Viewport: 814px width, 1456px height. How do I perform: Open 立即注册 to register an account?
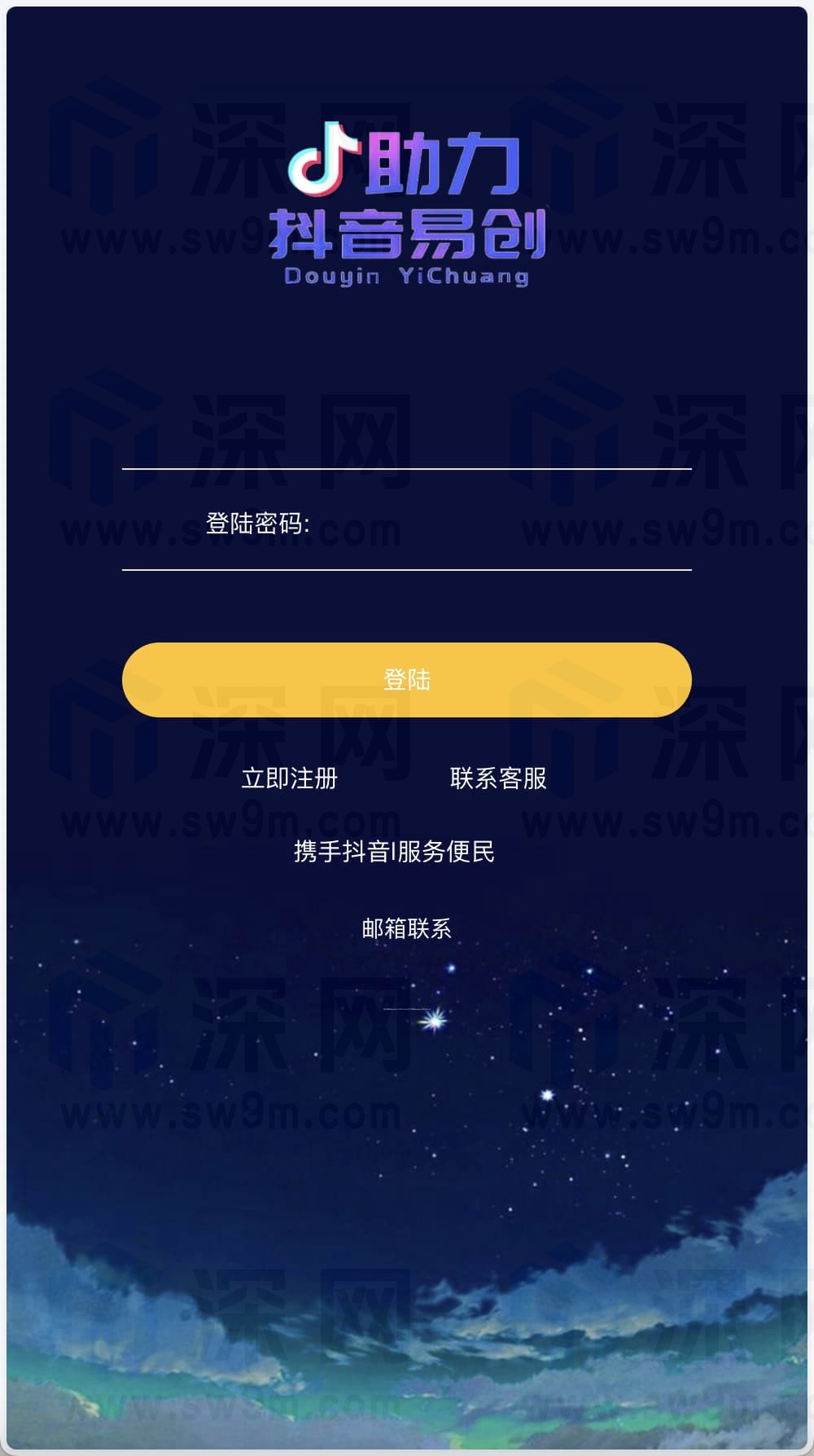(x=290, y=778)
